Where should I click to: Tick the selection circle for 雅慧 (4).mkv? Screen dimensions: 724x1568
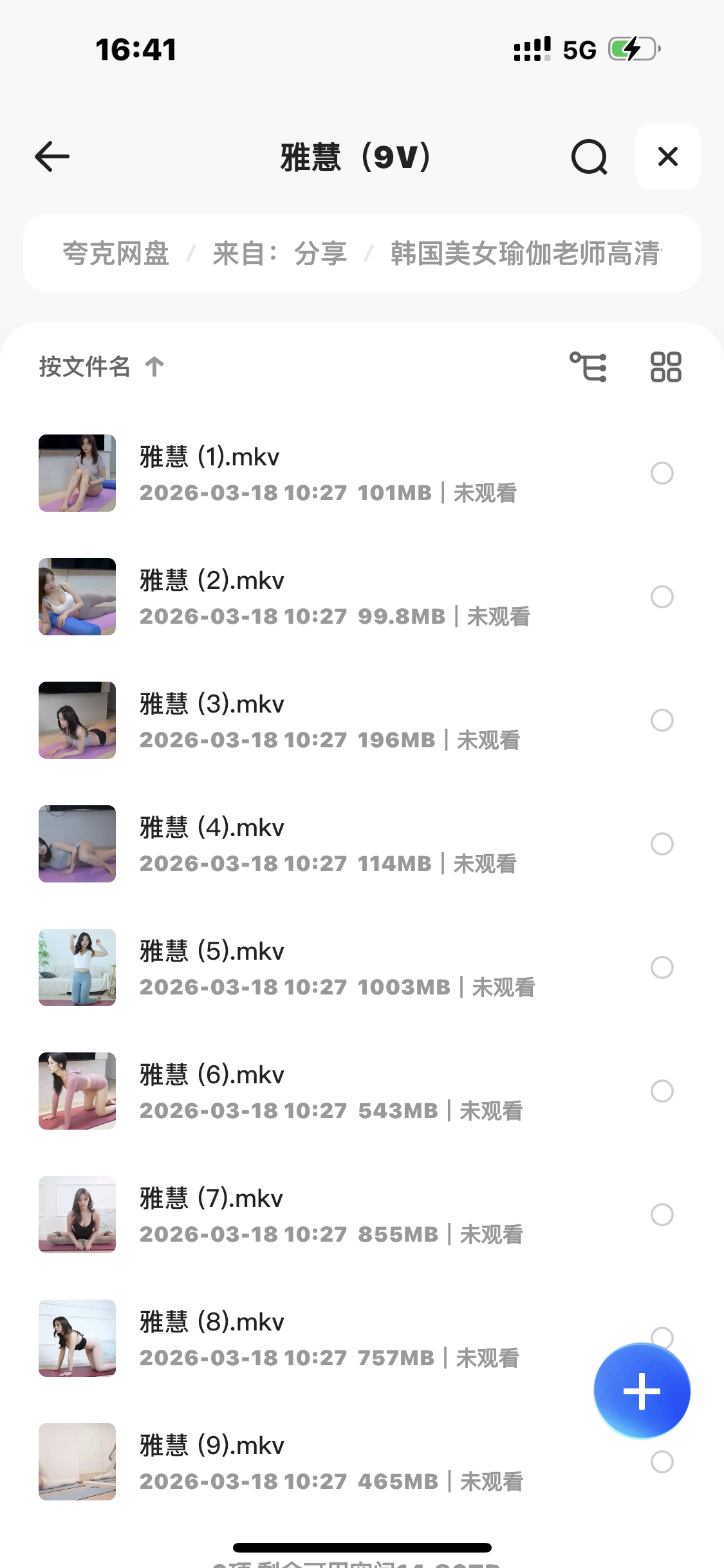(x=662, y=844)
